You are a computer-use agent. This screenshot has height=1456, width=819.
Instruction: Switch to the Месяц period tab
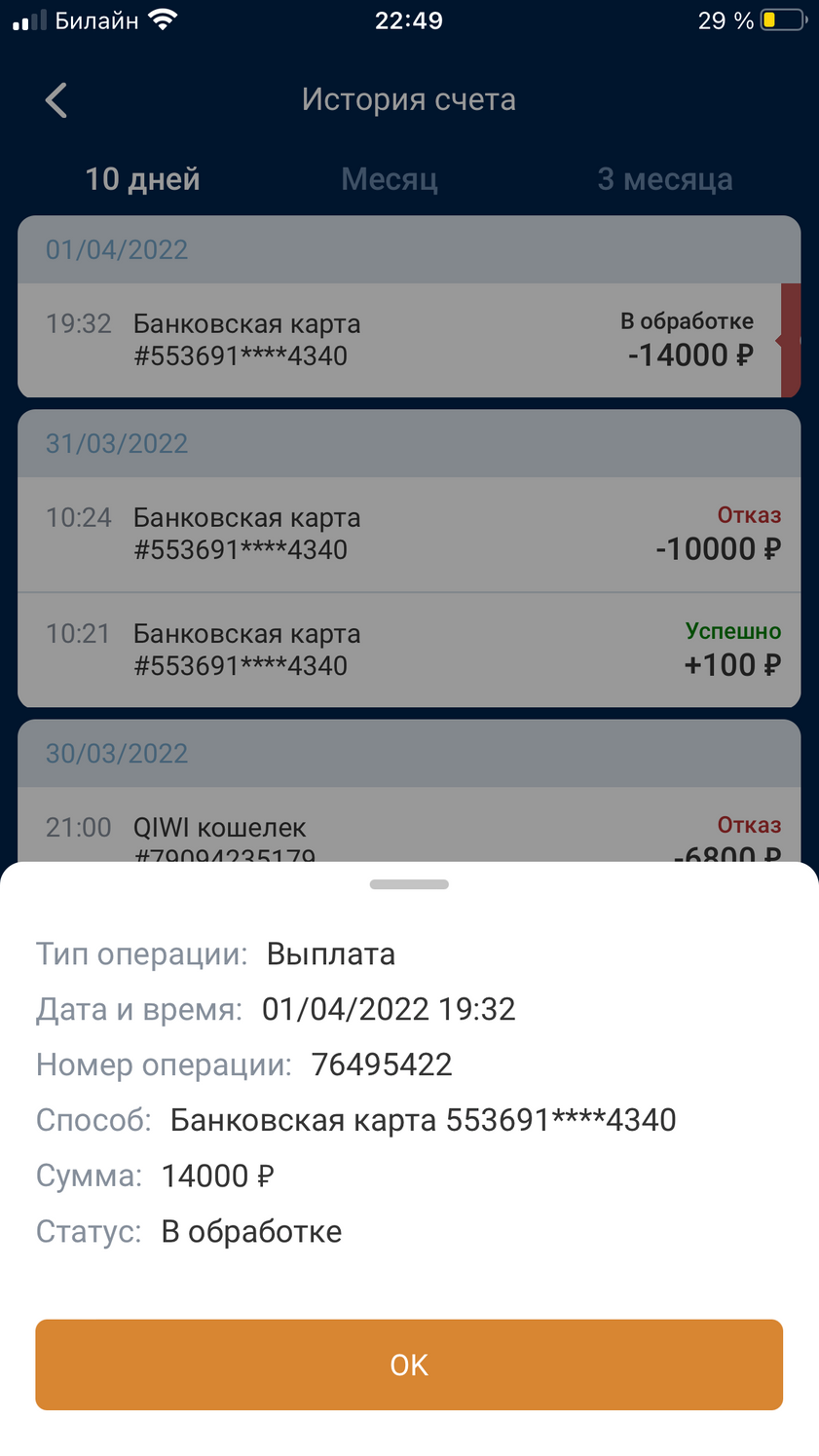[390, 179]
